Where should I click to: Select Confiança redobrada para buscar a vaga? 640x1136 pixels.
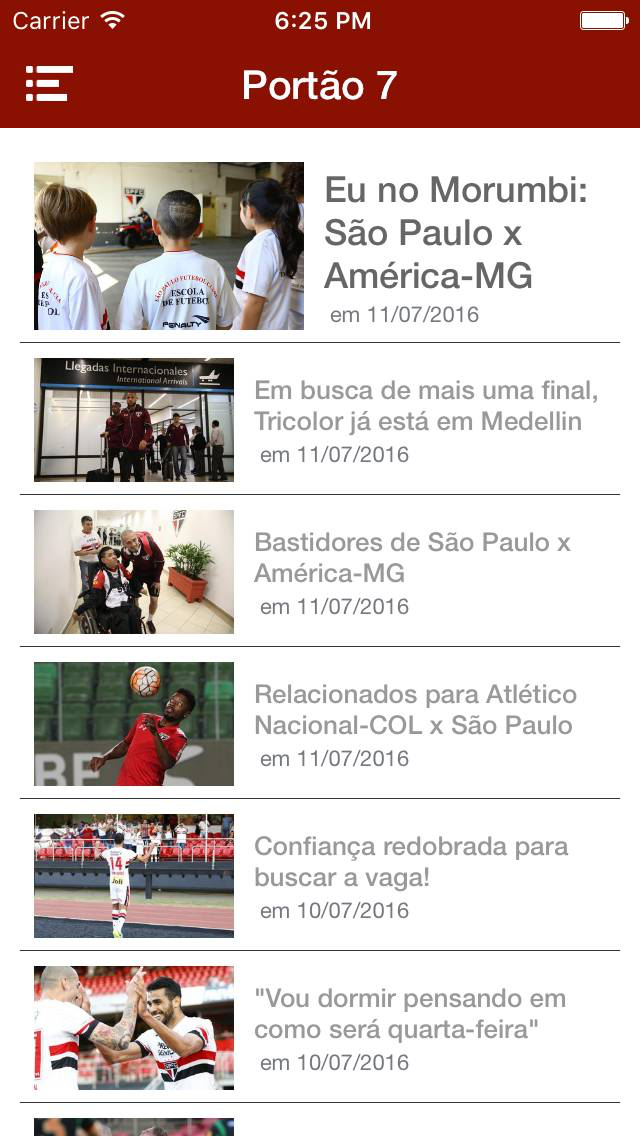coord(411,862)
